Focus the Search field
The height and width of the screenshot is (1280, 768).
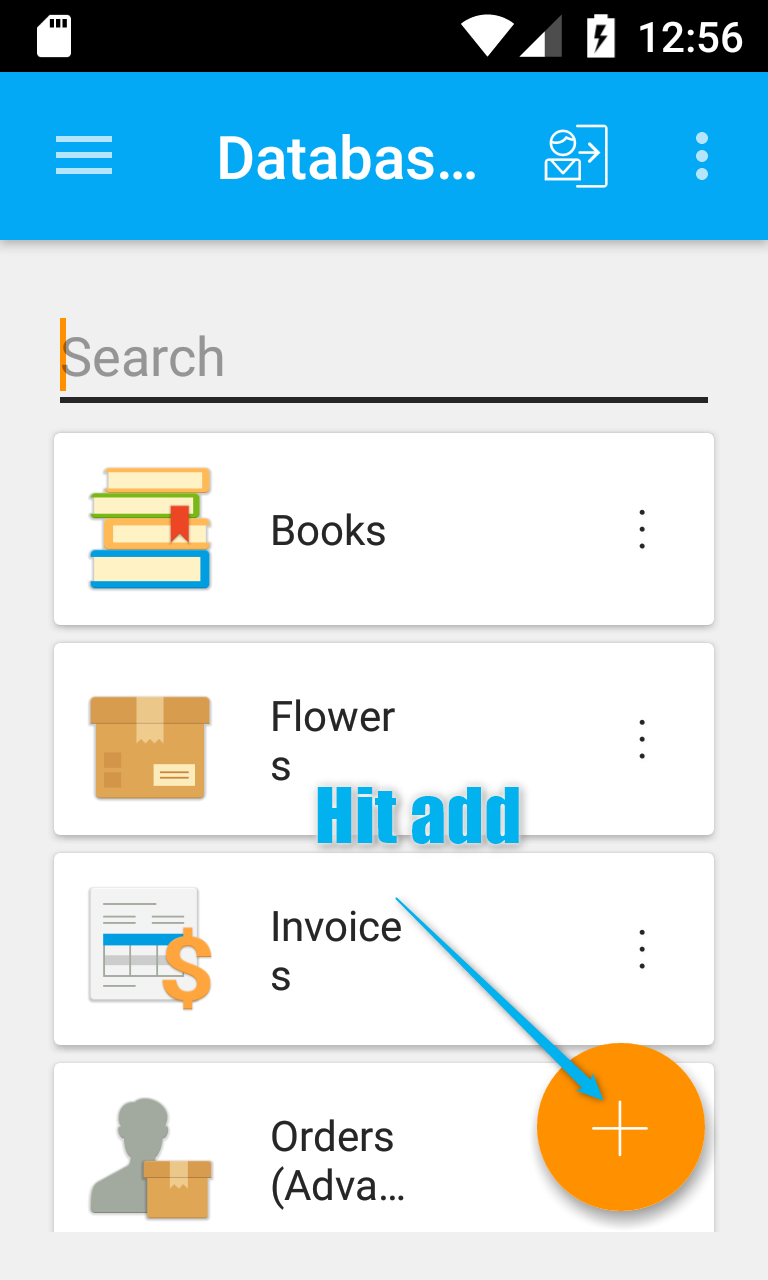(x=384, y=358)
